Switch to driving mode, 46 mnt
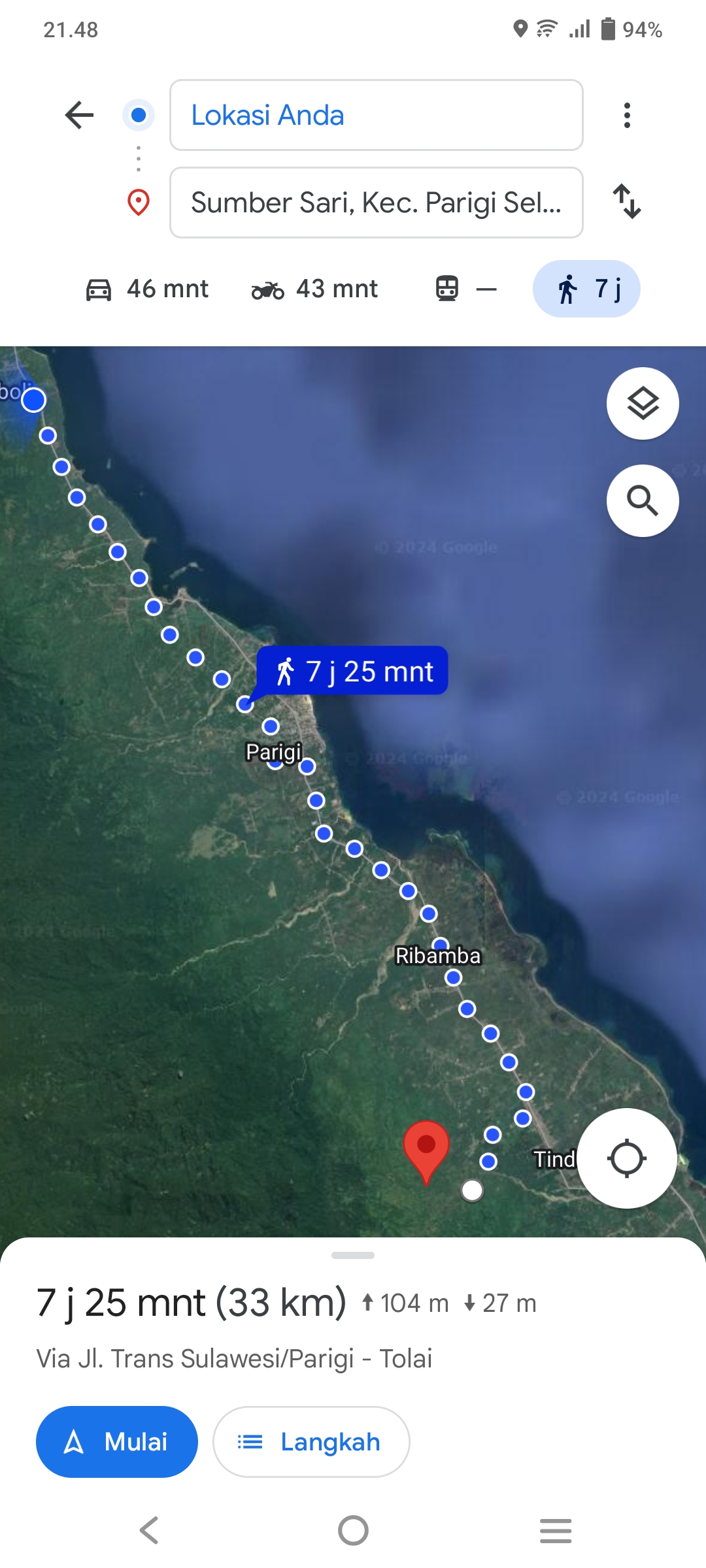 [147, 289]
